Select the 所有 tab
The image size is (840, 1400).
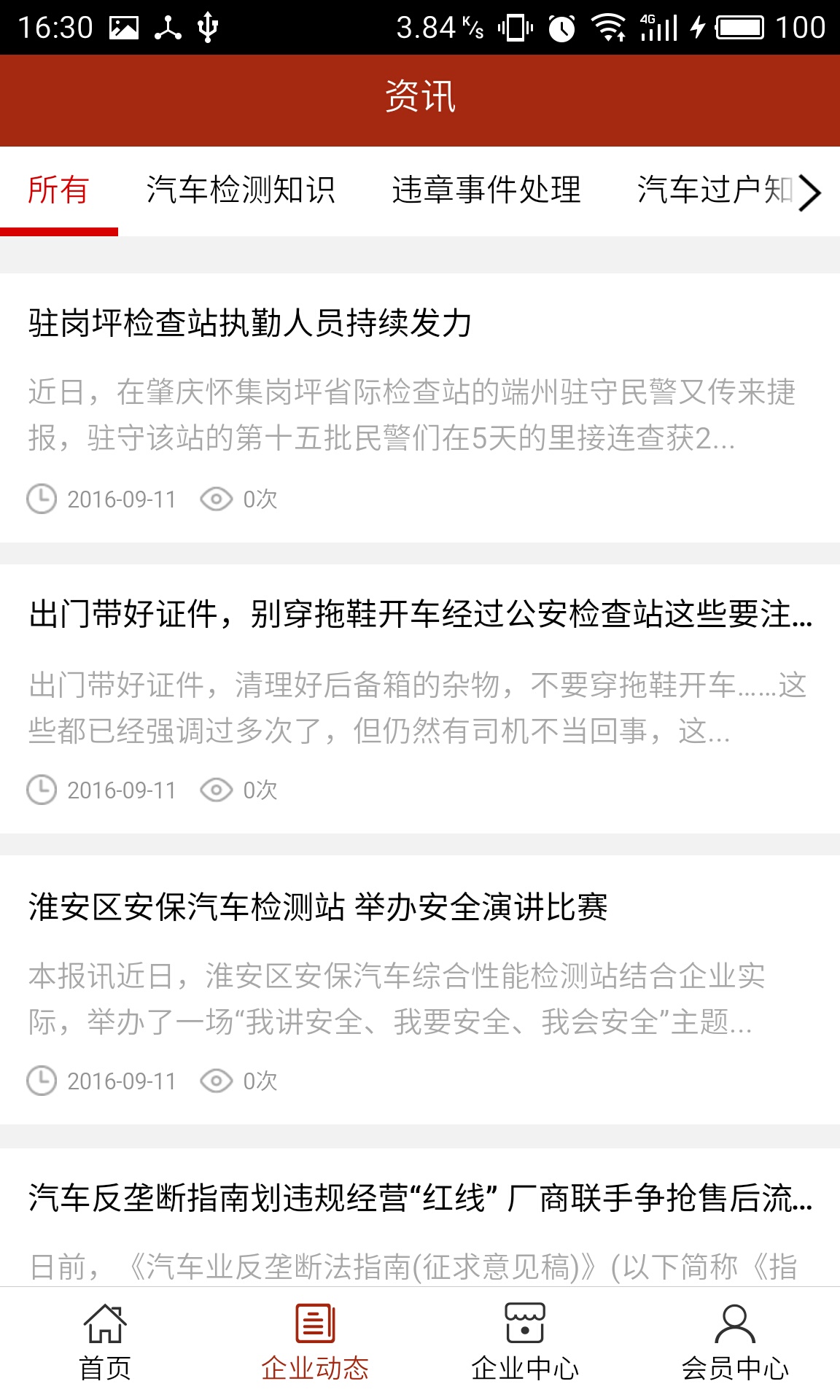click(x=58, y=190)
